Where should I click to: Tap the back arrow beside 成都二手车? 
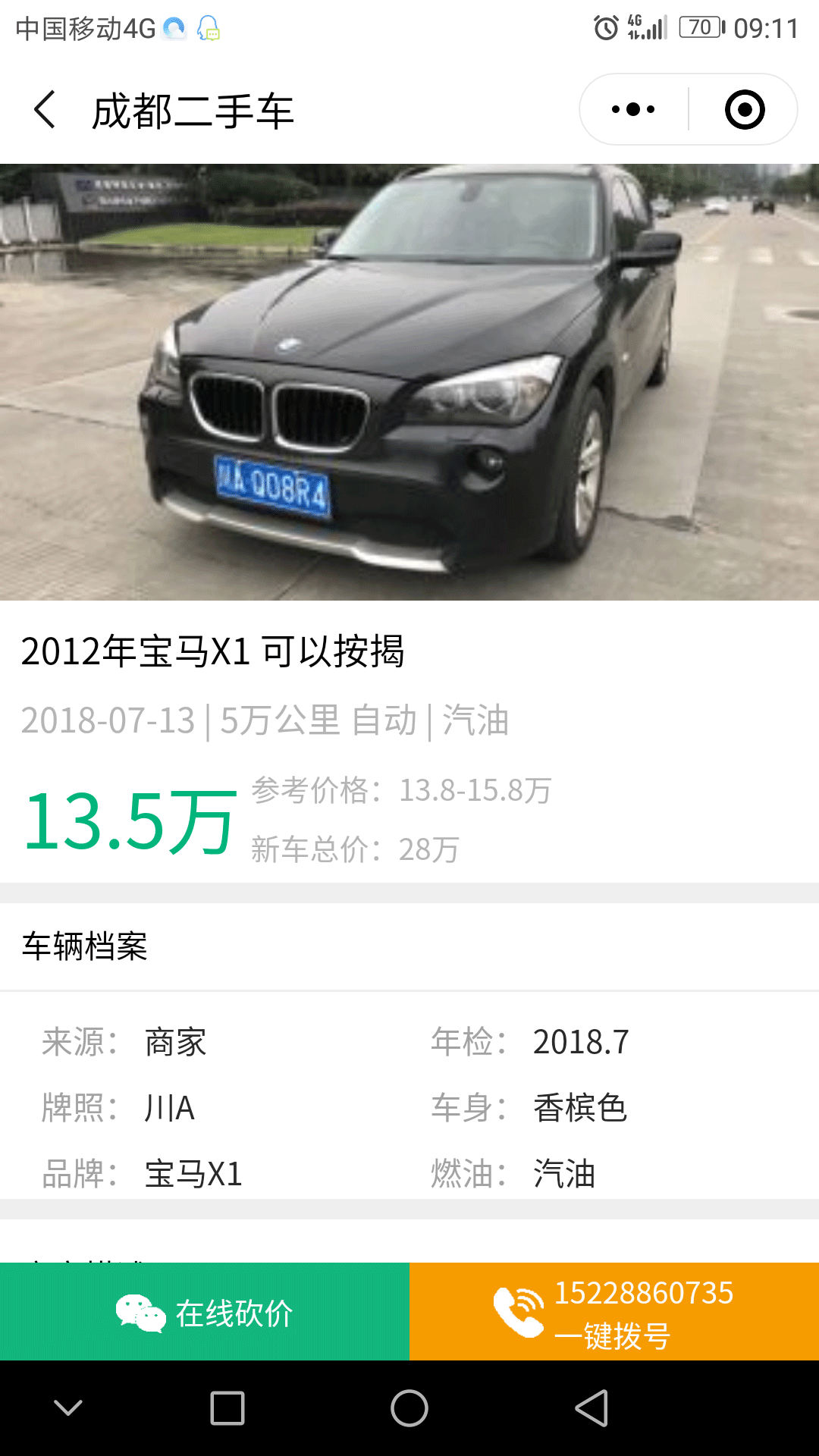(43, 108)
